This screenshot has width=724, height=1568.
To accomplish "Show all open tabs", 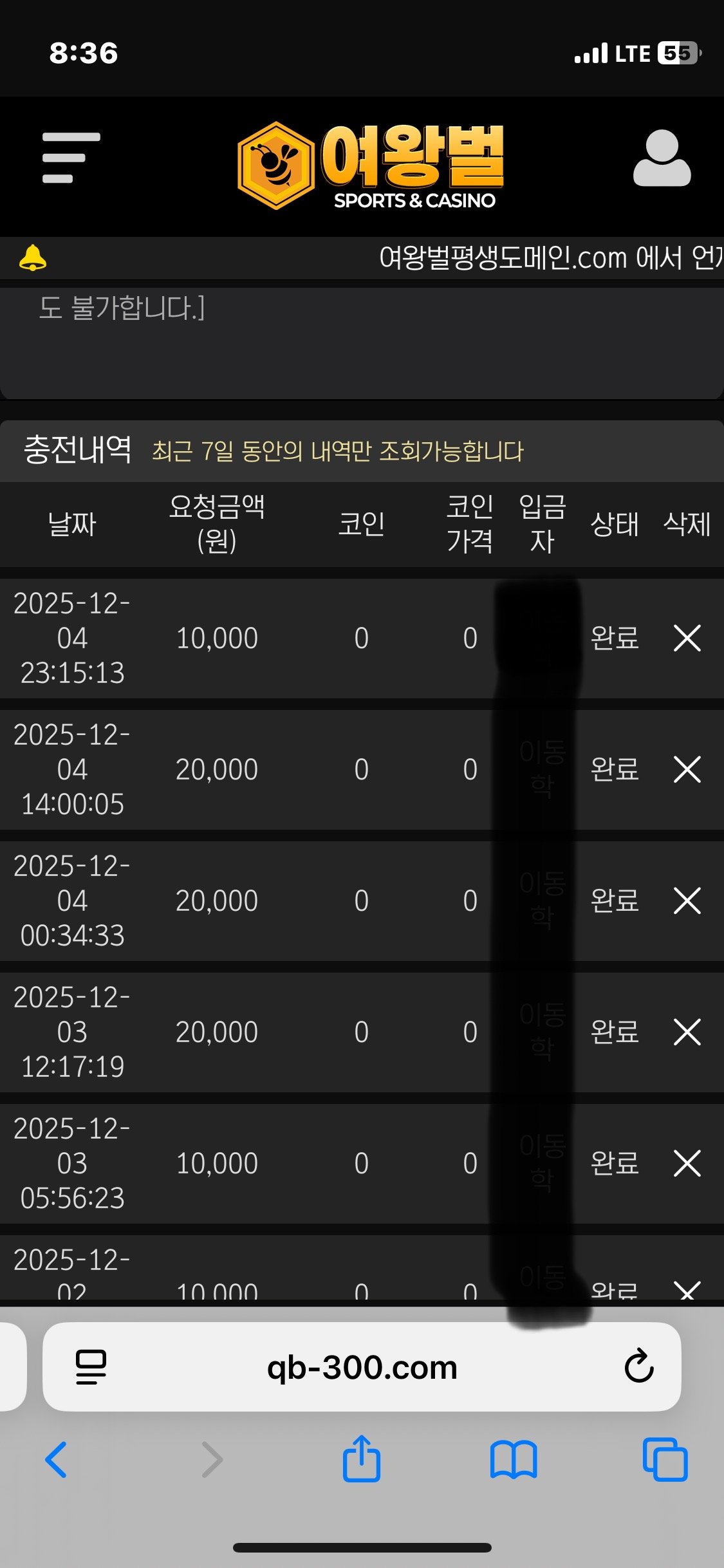I will point(665,1460).
